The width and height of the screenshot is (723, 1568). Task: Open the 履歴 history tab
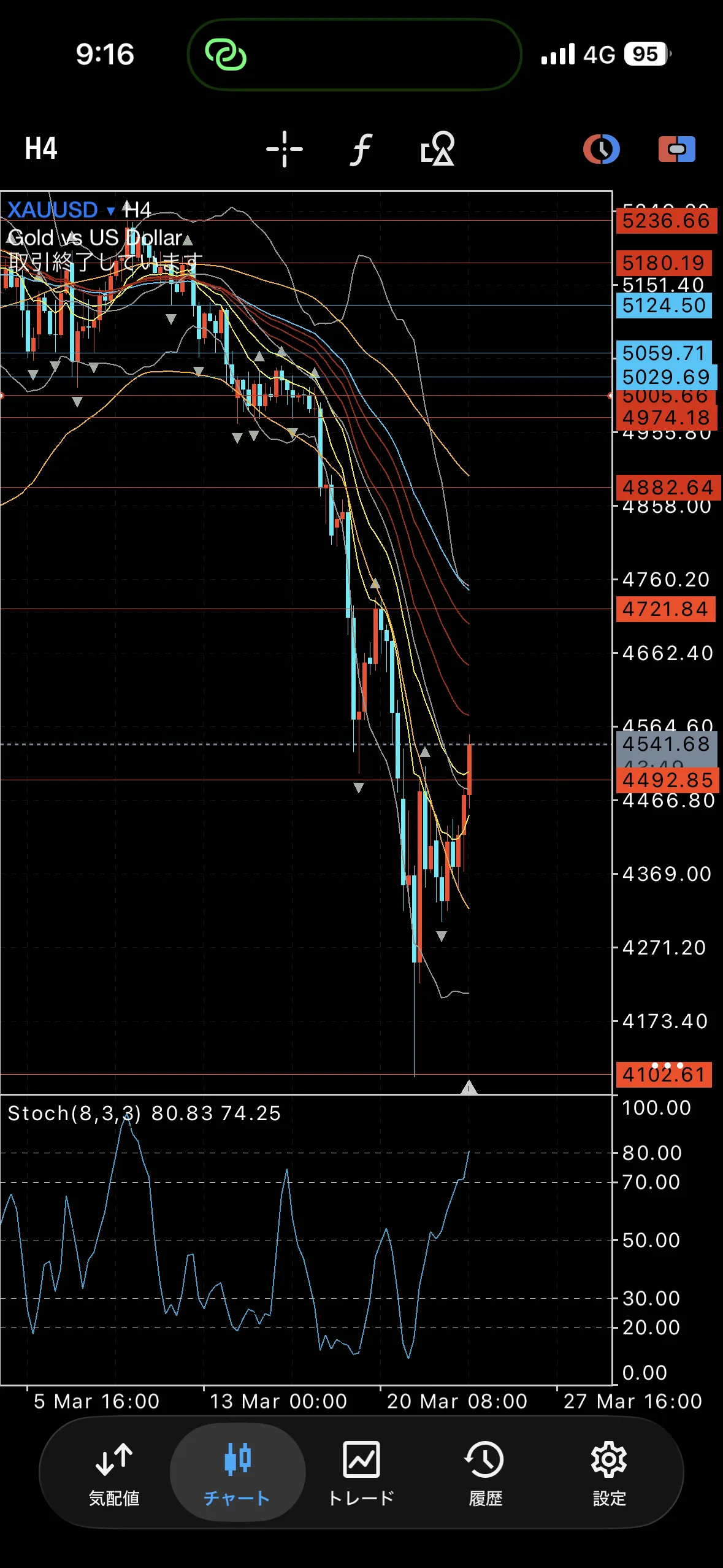485,1474
